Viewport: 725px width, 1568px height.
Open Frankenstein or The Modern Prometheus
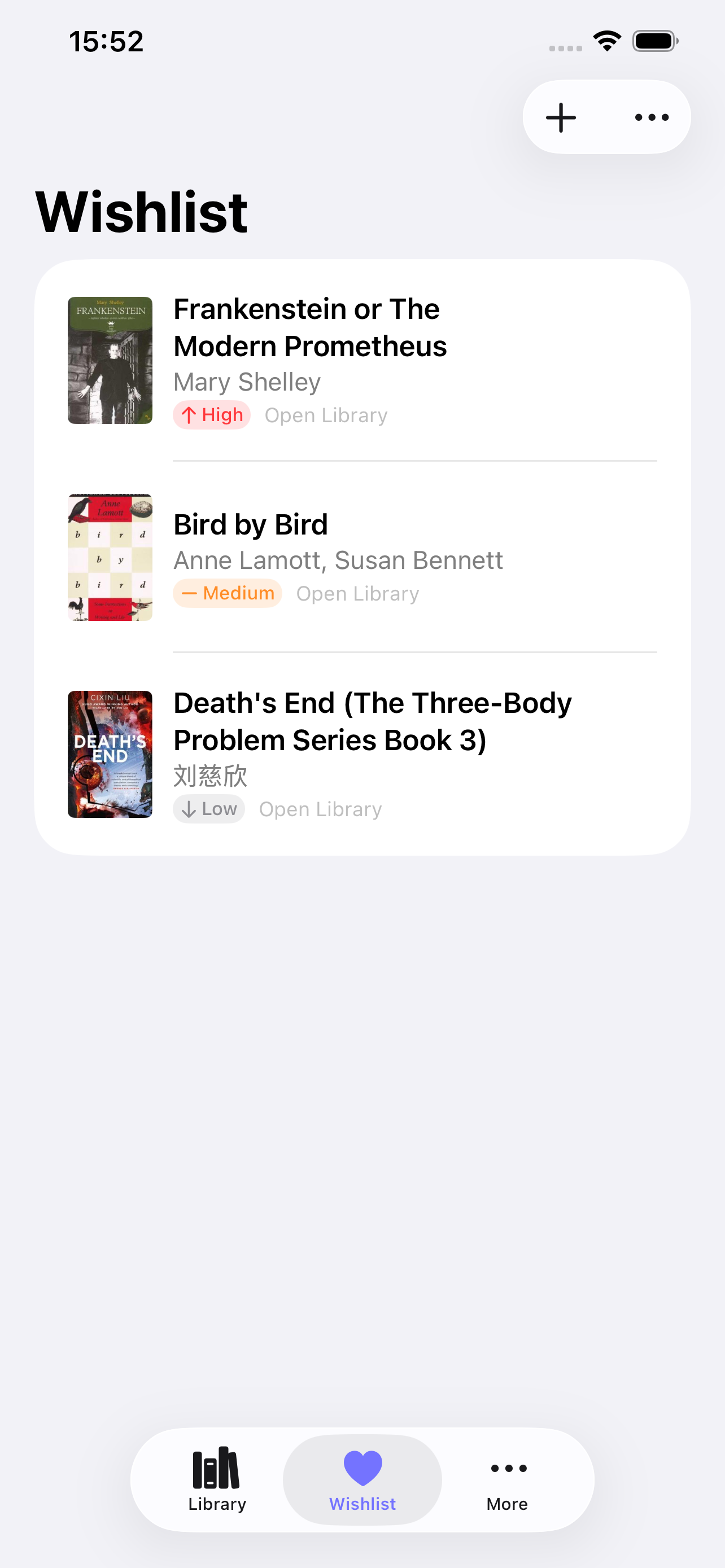[x=361, y=360]
